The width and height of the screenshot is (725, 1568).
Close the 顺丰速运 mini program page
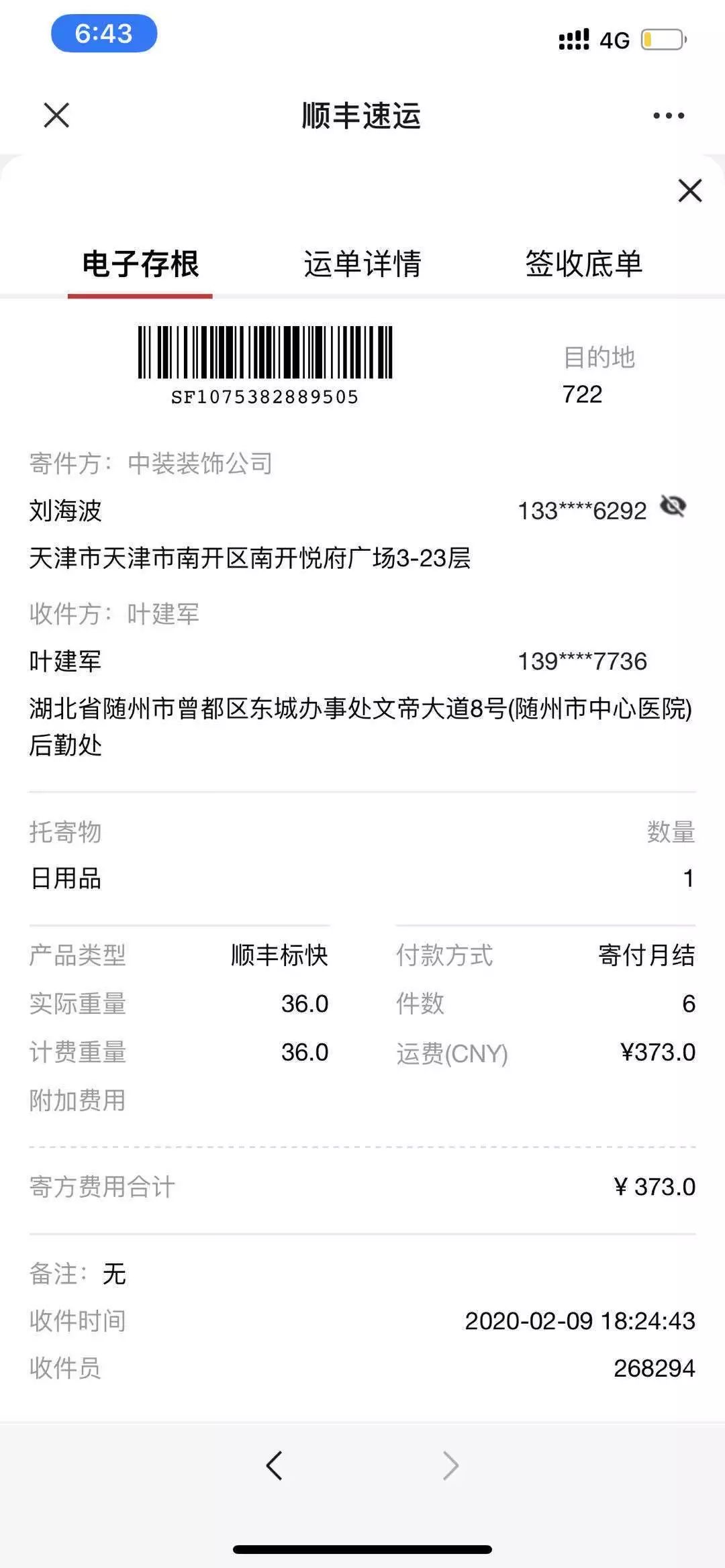[x=56, y=115]
